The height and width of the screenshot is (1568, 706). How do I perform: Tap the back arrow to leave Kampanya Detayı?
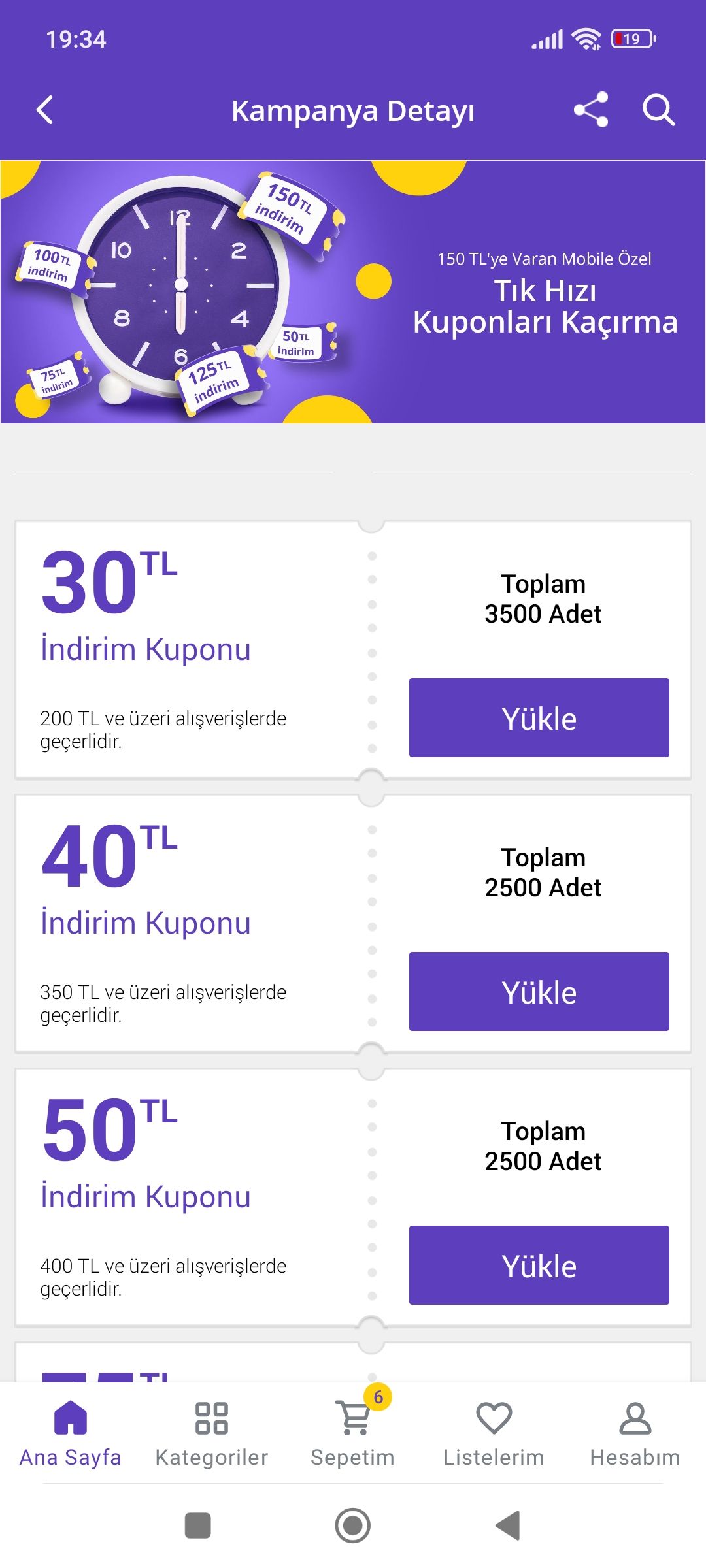coord(44,110)
